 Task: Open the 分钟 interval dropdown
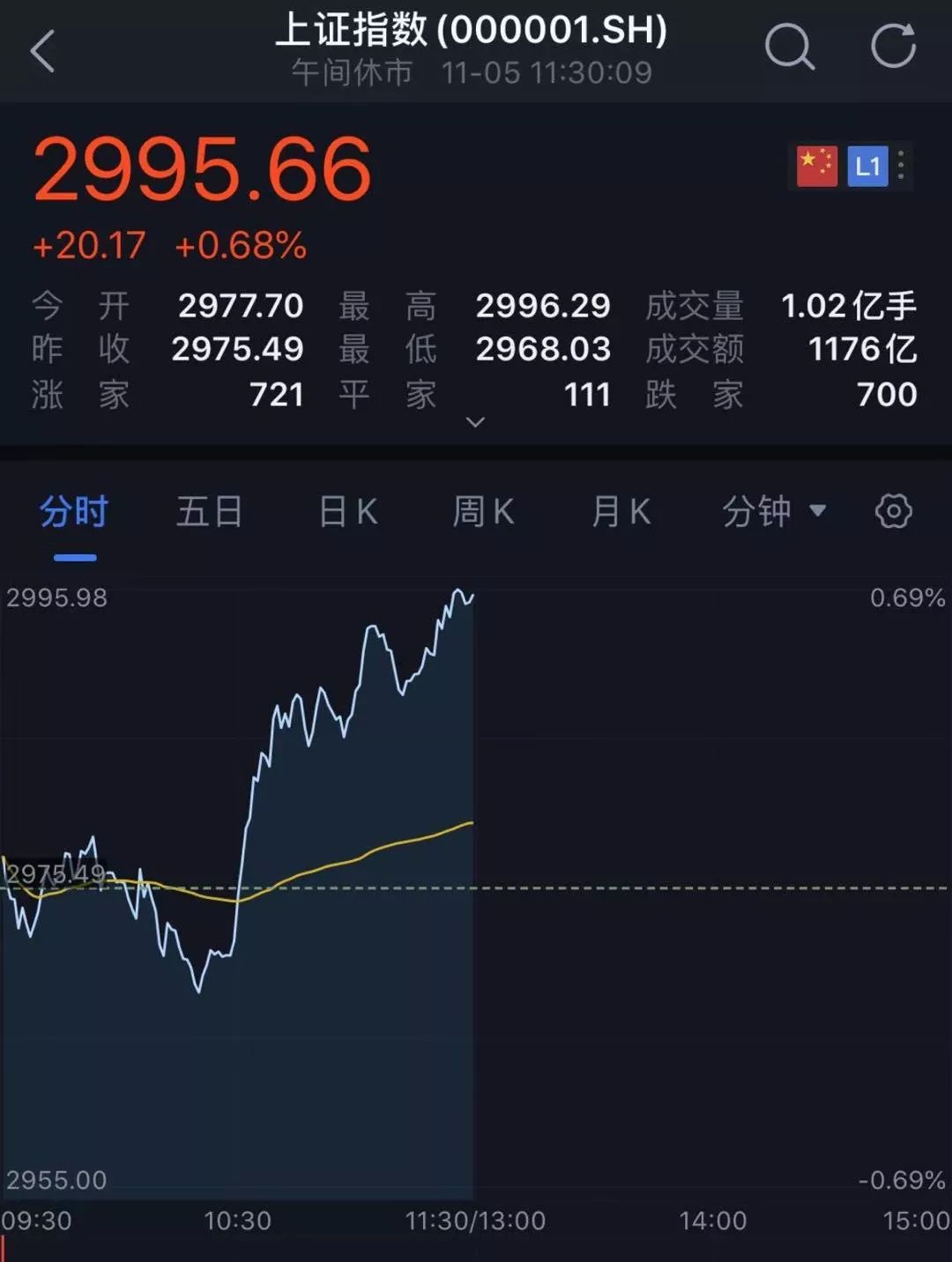(x=773, y=512)
